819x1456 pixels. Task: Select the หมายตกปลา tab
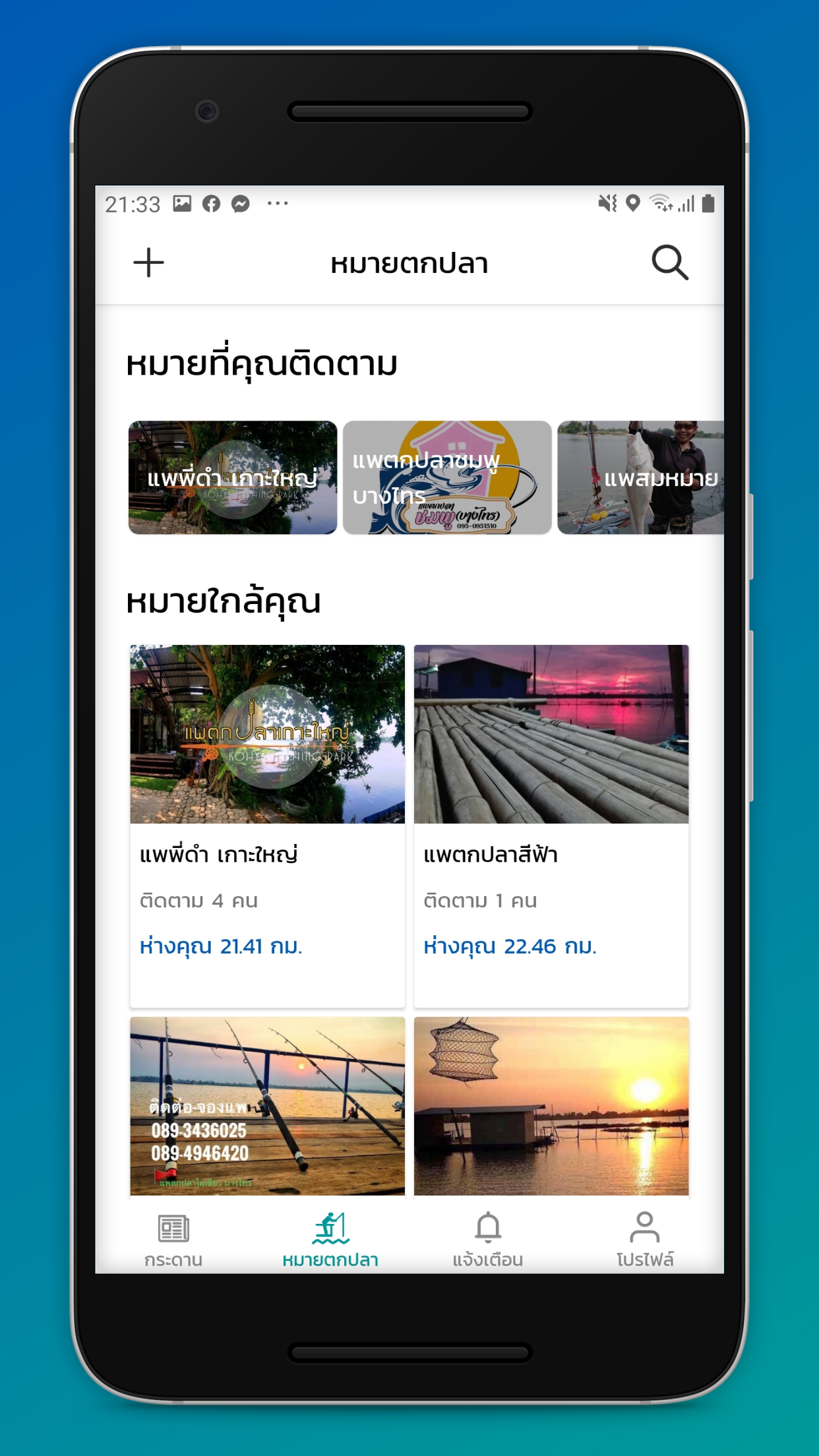pos(330,1240)
